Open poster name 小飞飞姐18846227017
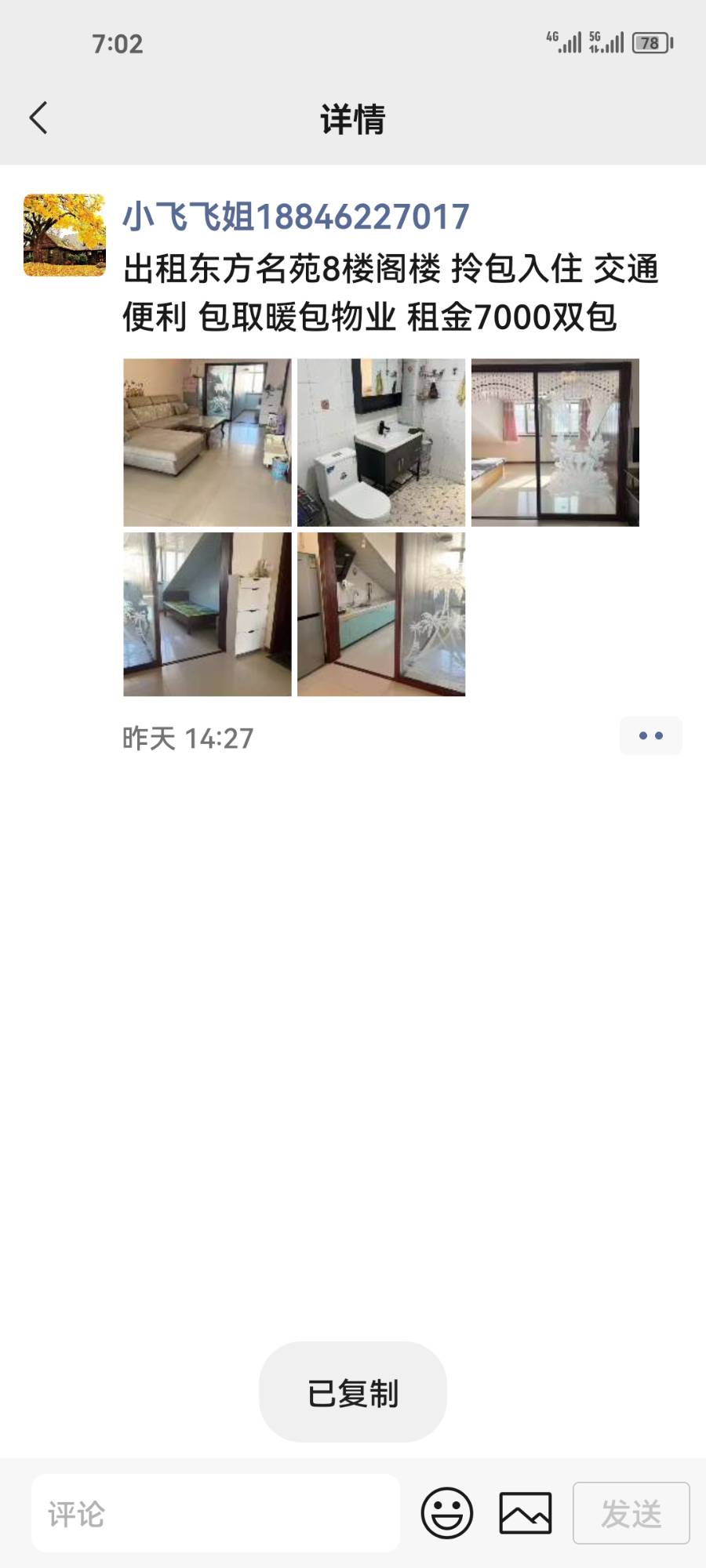Screen dimensions: 706x1568 pos(296,216)
